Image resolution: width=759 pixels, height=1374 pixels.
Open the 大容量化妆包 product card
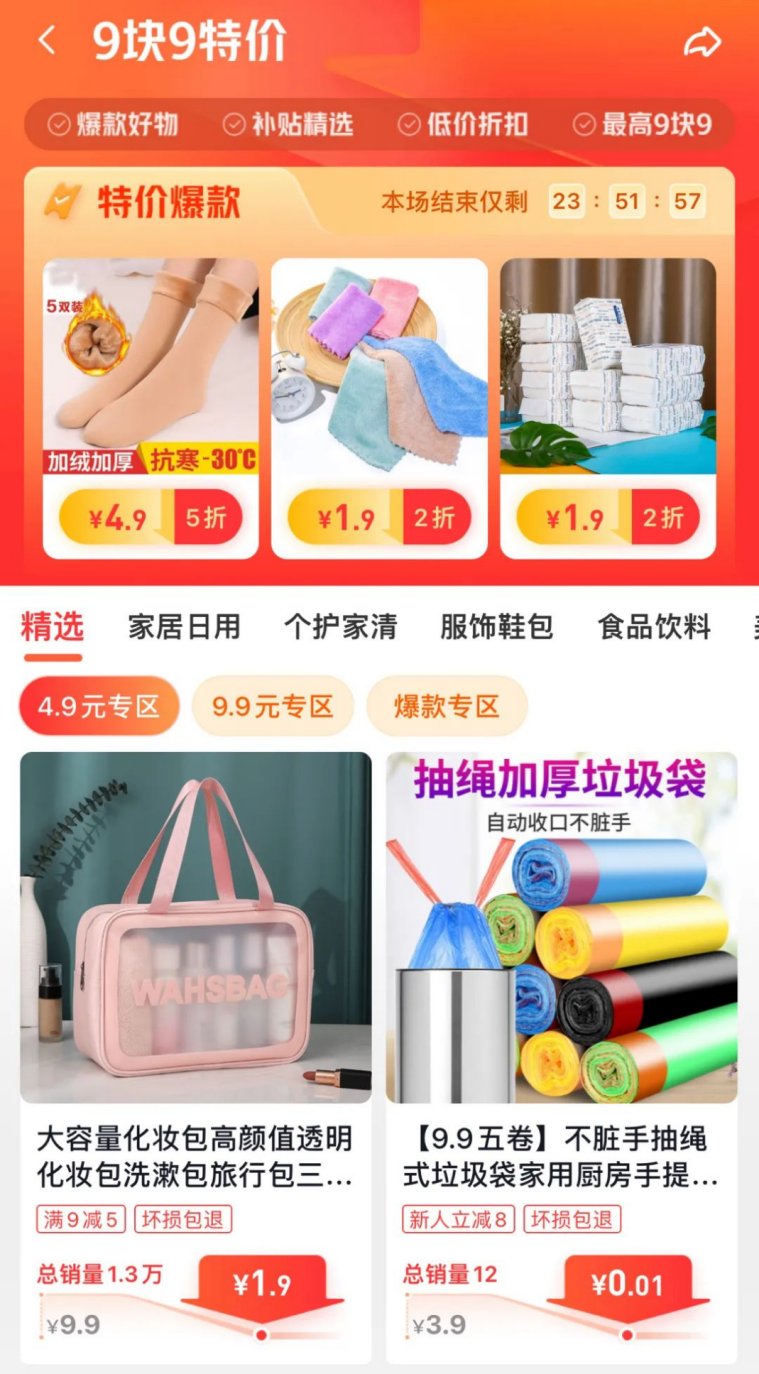point(196,1000)
